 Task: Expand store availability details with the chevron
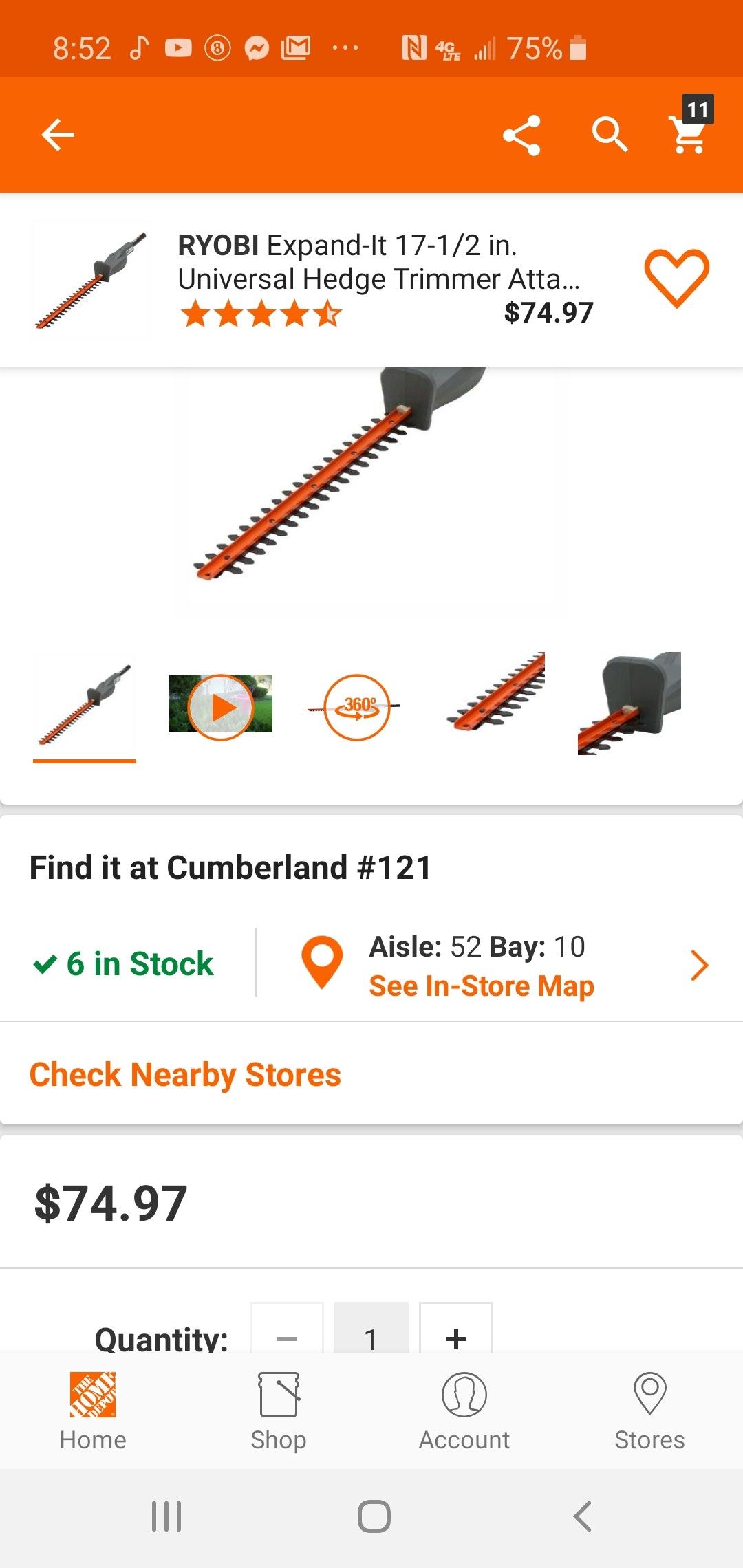click(699, 964)
